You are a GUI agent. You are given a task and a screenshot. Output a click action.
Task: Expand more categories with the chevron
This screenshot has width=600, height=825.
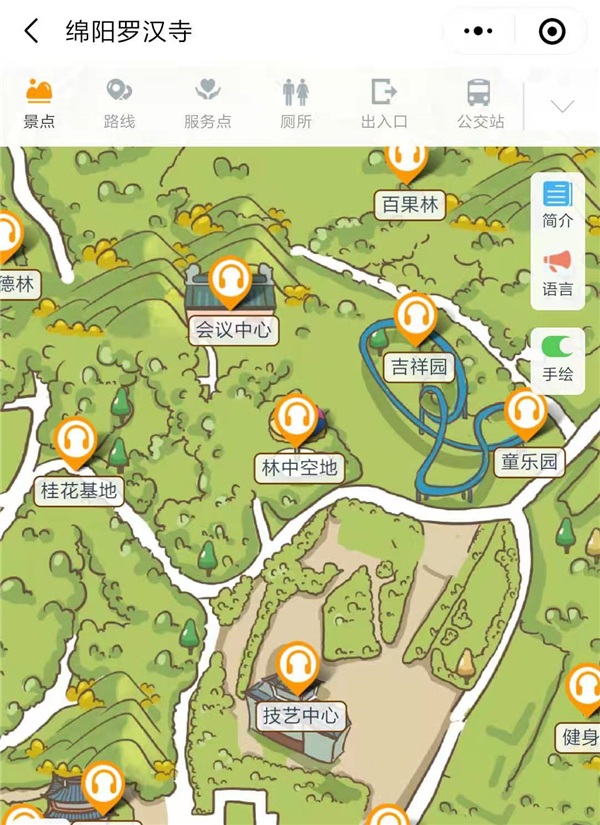click(x=562, y=106)
